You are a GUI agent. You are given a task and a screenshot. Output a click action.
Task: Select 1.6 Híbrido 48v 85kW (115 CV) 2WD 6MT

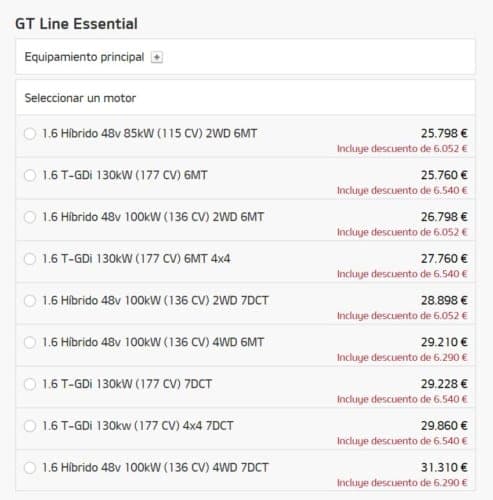(x=30, y=134)
